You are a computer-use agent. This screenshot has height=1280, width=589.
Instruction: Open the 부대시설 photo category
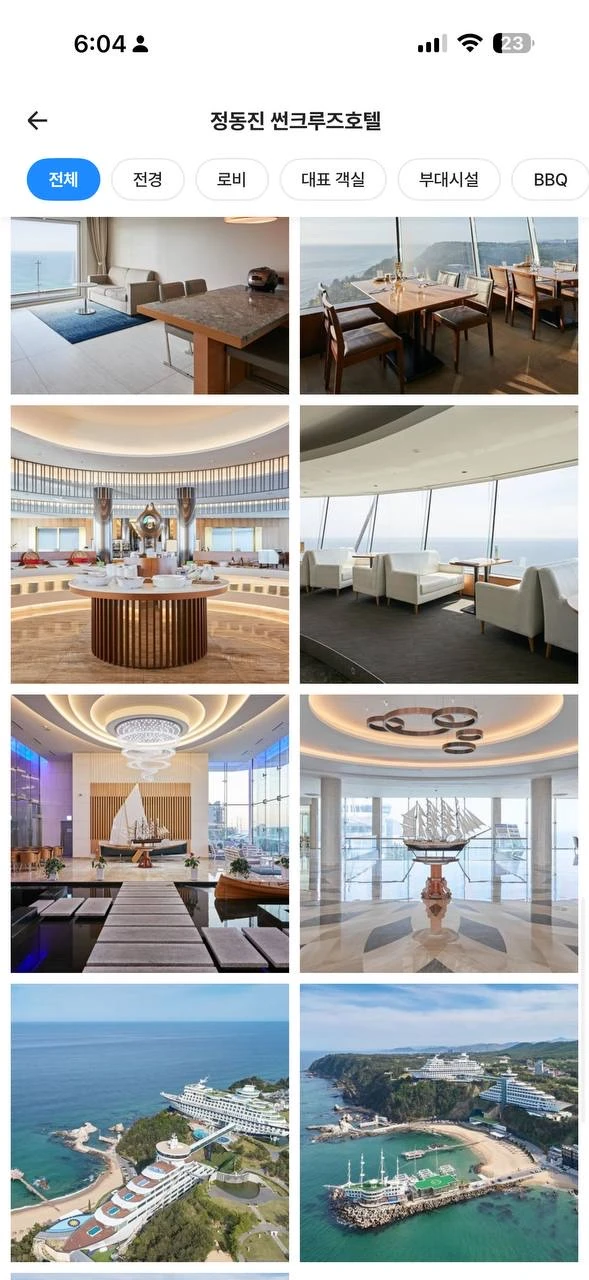[x=448, y=180]
